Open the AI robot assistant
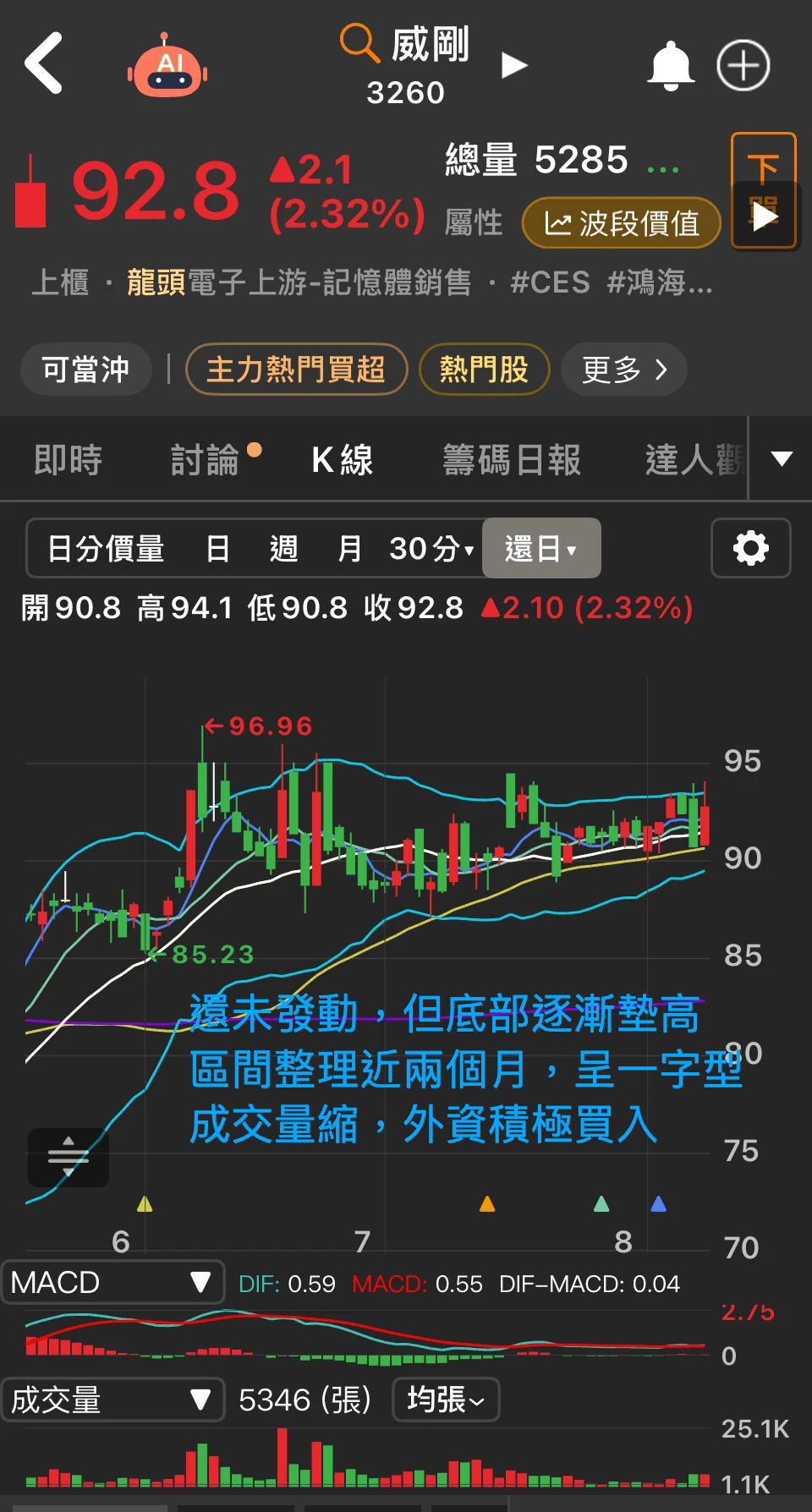The image size is (812, 1512). coord(167,68)
